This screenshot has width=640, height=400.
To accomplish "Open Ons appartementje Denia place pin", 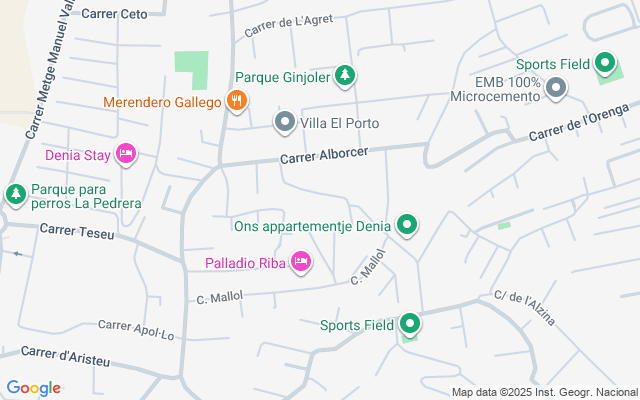I will tap(406, 225).
